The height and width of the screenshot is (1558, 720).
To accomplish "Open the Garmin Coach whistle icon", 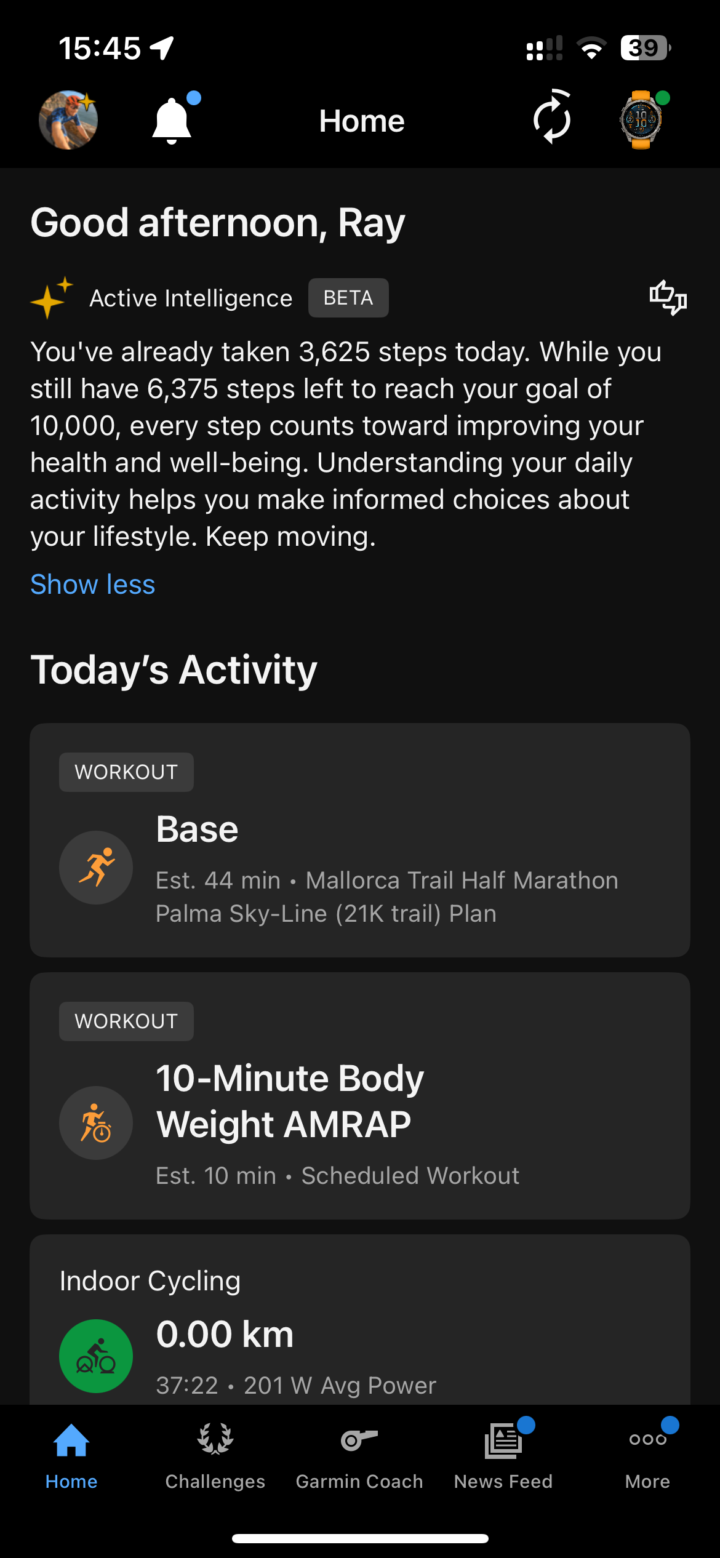I will (359, 1440).
